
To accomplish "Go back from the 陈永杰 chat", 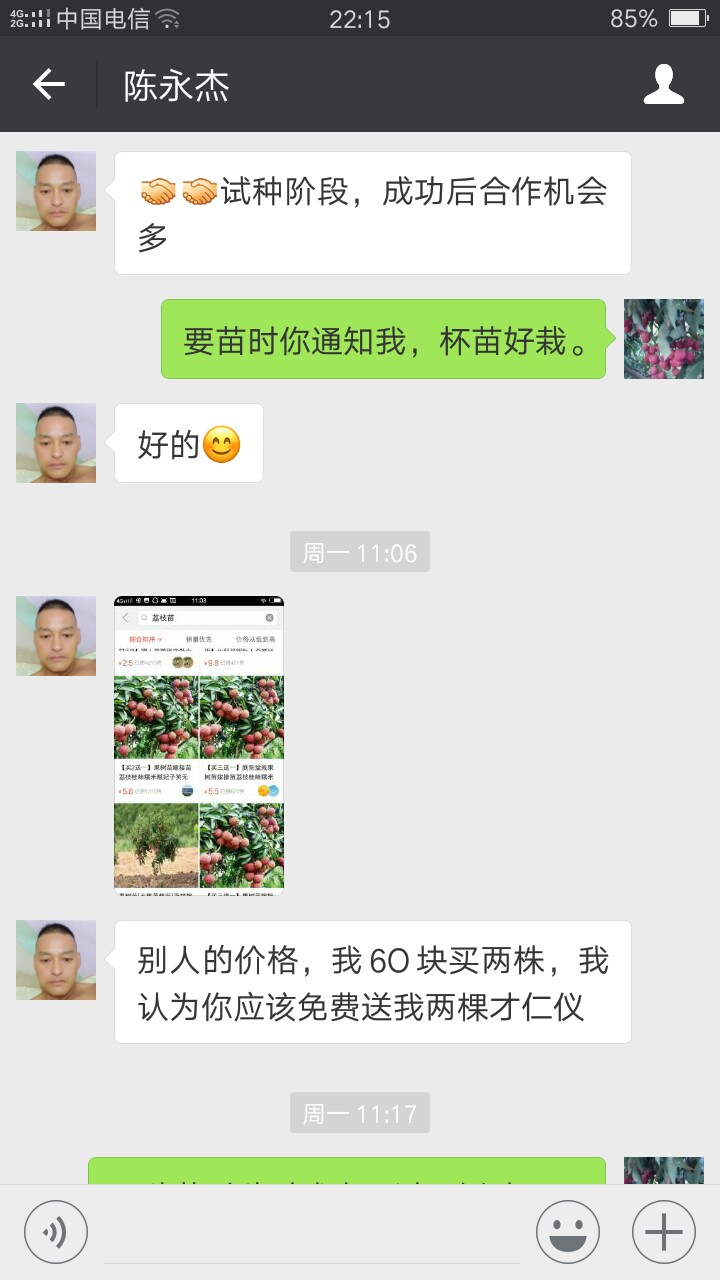I will point(49,85).
